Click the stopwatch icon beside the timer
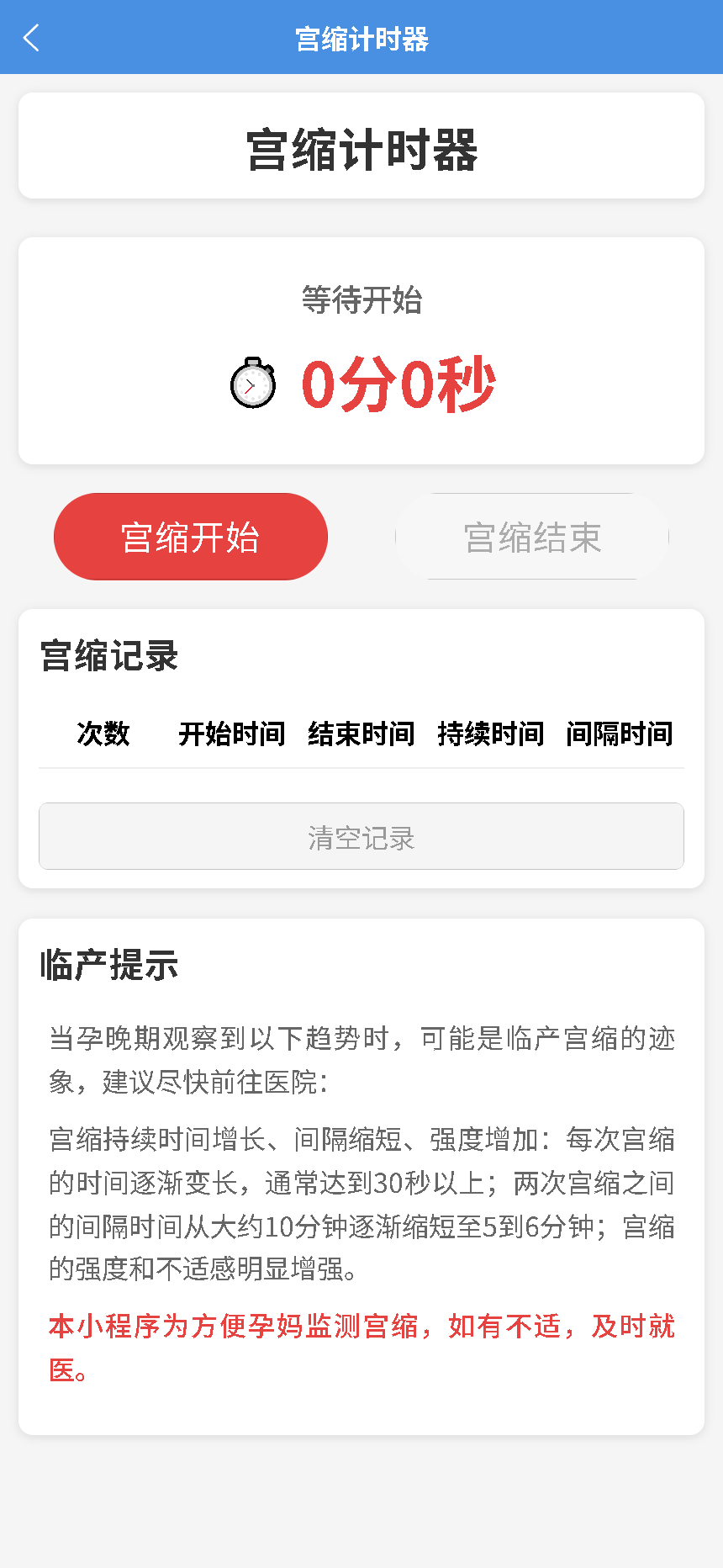Viewport: 723px width, 1568px height. pyautogui.click(x=254, y=385)
